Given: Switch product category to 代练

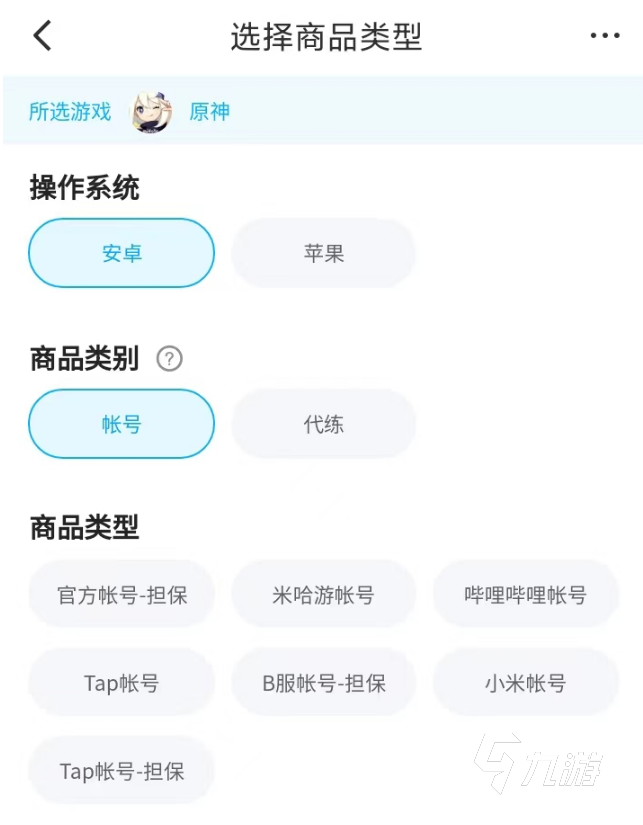Looking at the screenshot, I should click(324, 424).
